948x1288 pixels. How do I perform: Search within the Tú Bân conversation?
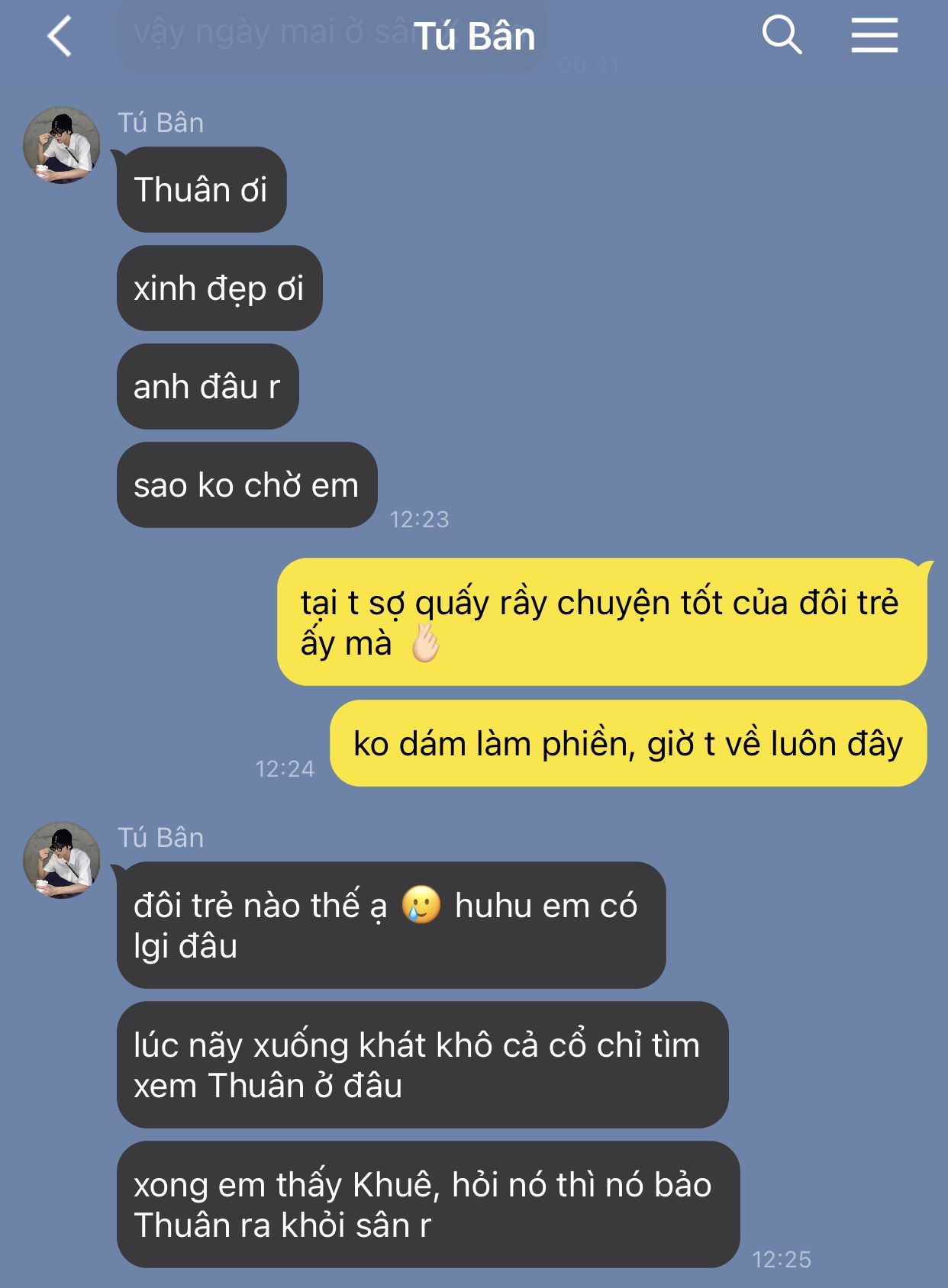782,35
